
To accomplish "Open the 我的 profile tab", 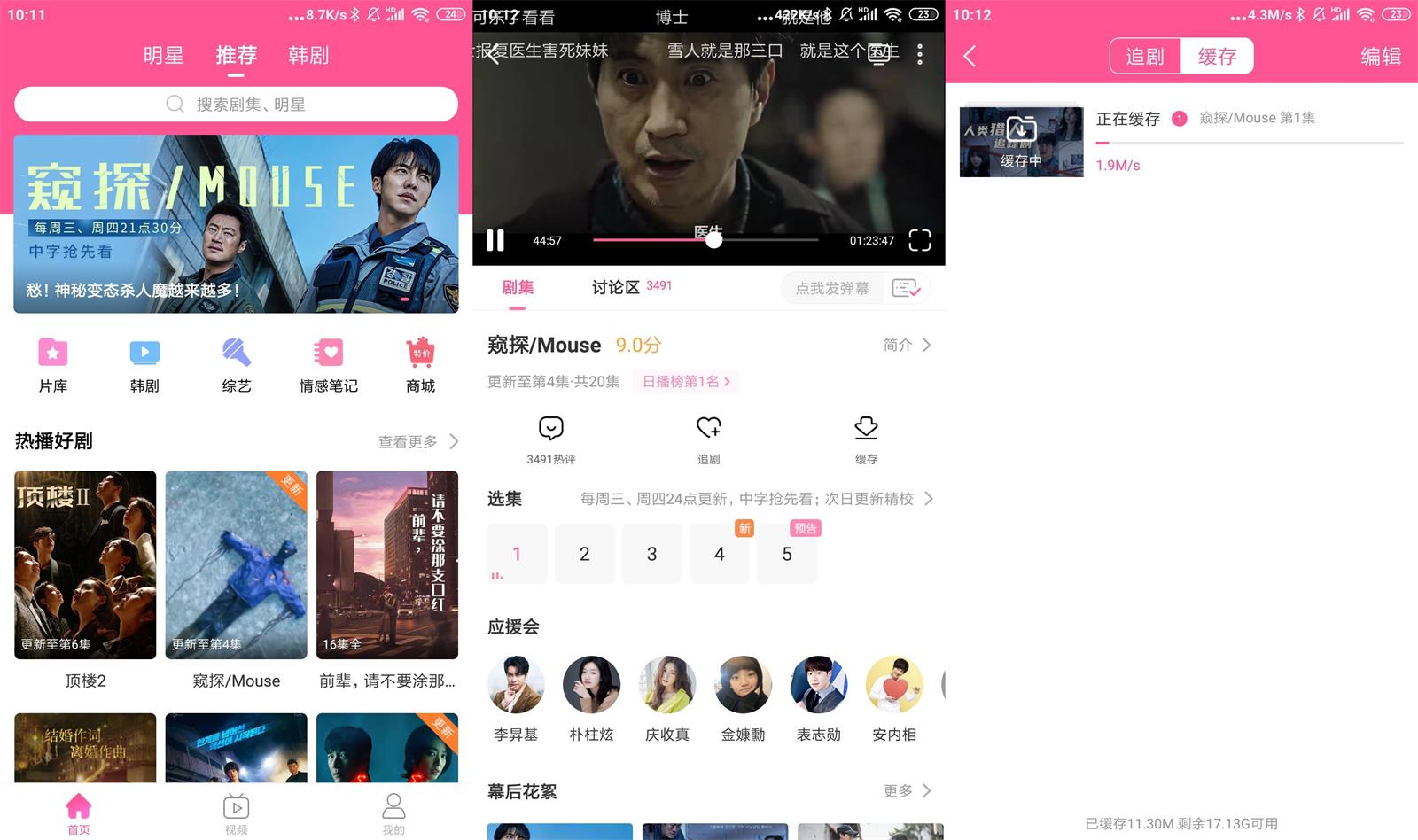I will 393,813.
